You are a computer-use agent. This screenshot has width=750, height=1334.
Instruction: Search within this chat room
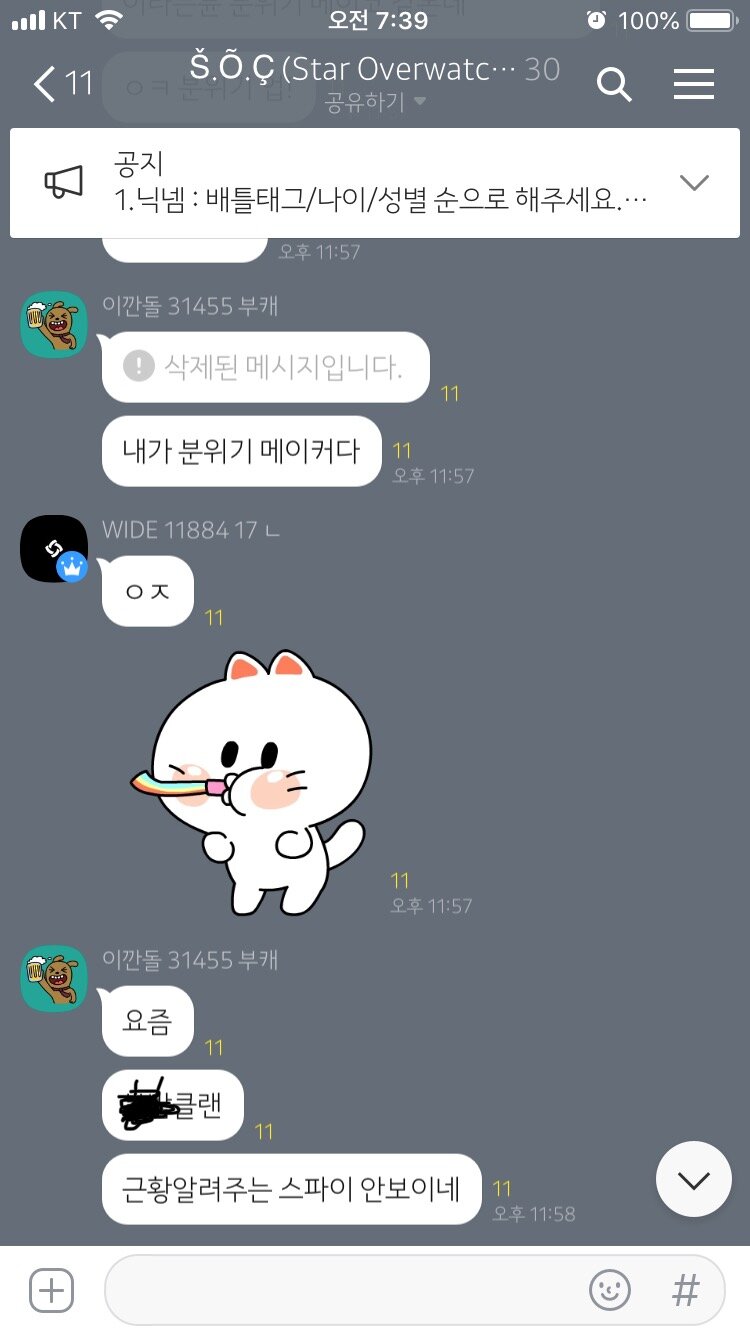614,85
